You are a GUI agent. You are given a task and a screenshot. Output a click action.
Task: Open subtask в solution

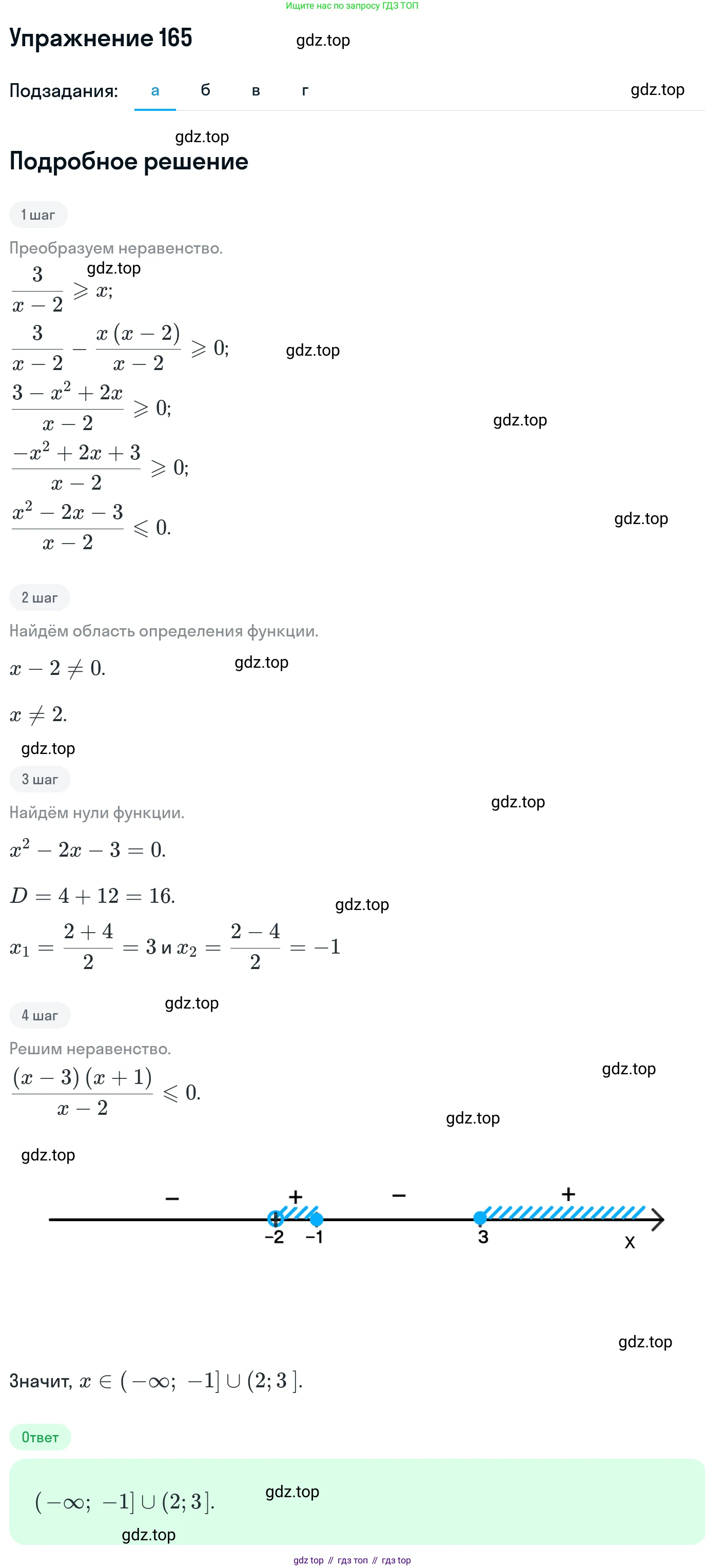click(256, 91)
